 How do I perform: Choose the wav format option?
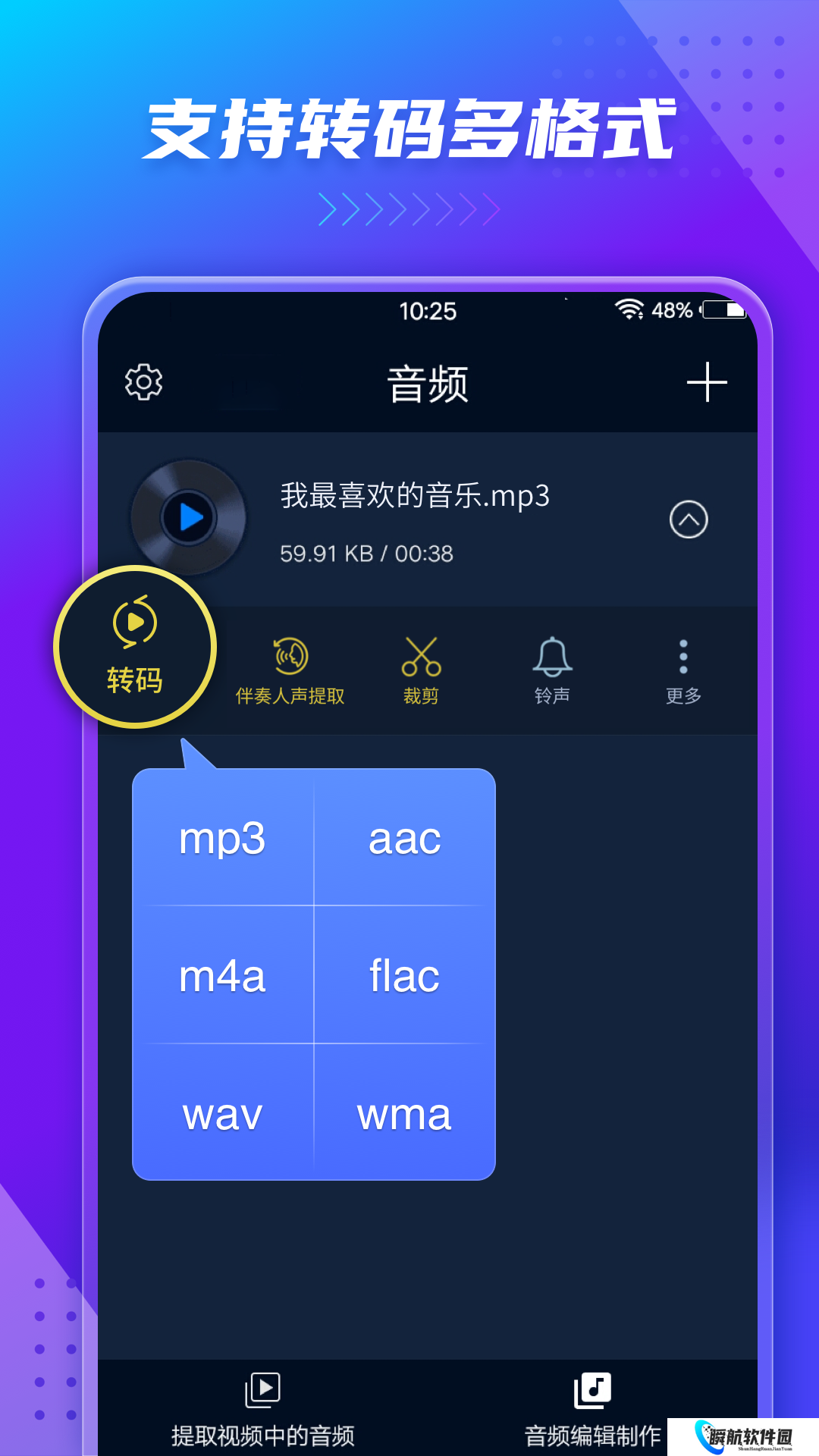tap(221, 1115)
